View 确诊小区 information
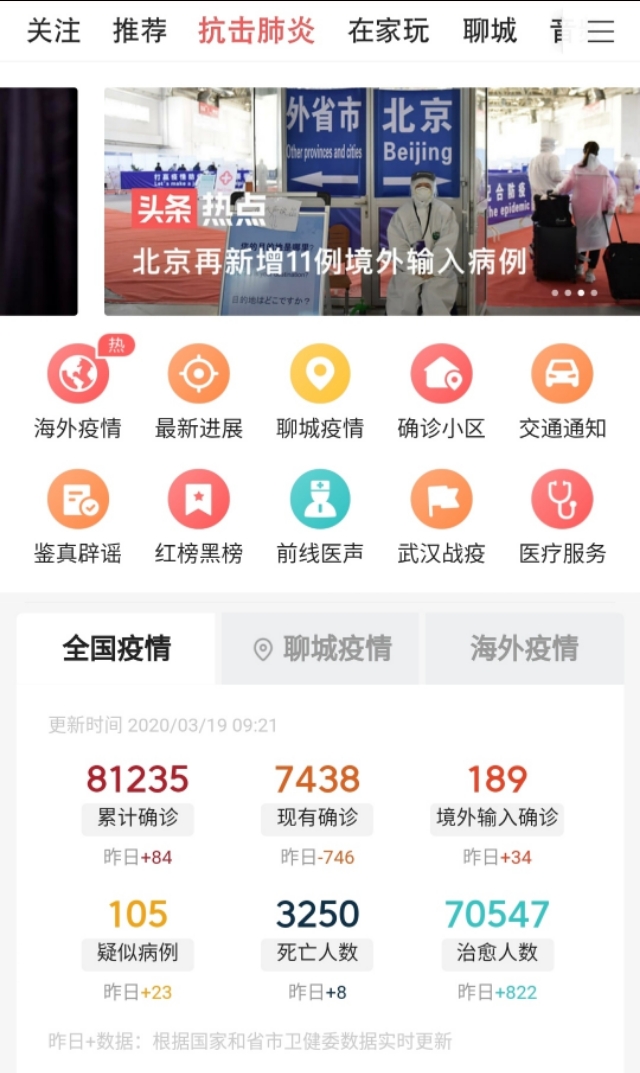This screenshot has height=1073, width=640. click(441, 391)
